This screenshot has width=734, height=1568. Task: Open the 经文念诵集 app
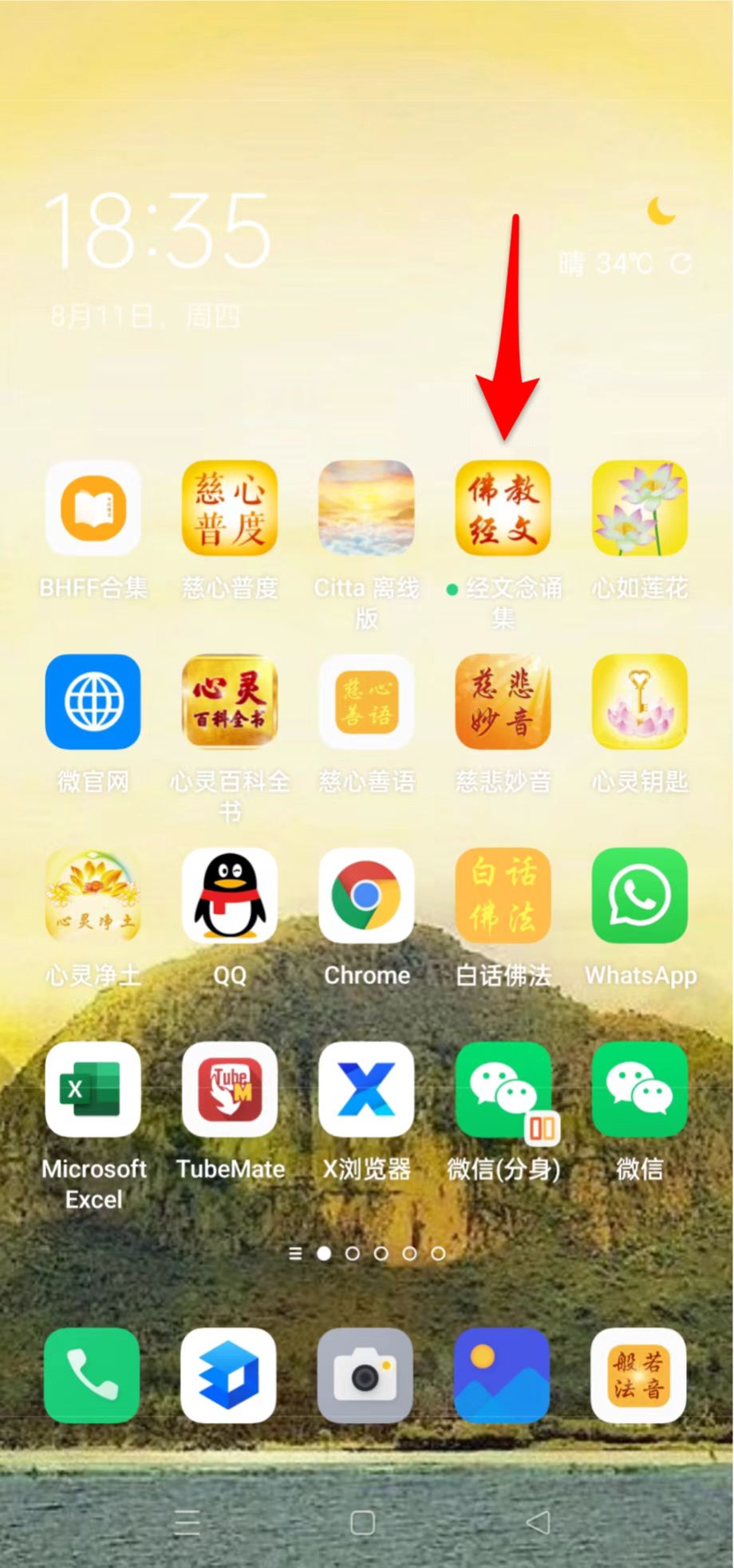(503, 508)
